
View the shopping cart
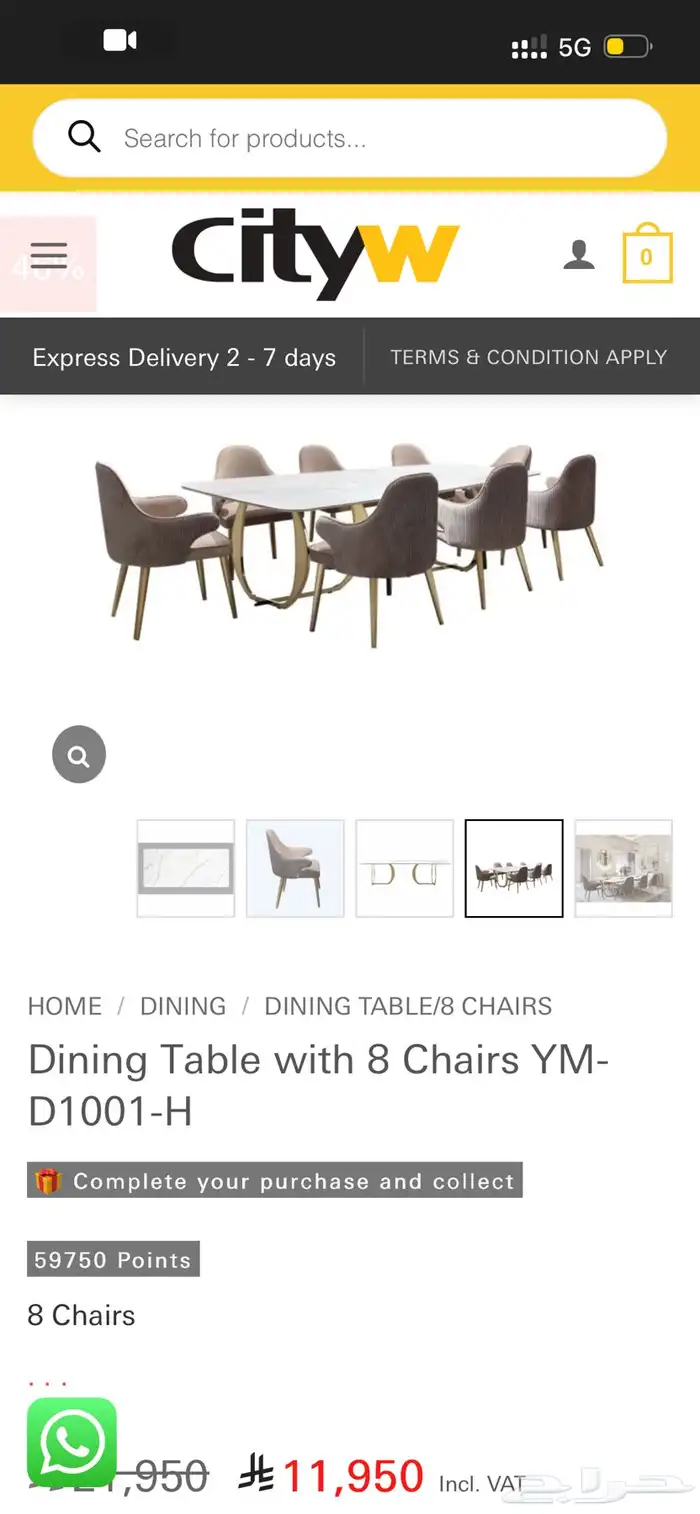click(647, 256)
